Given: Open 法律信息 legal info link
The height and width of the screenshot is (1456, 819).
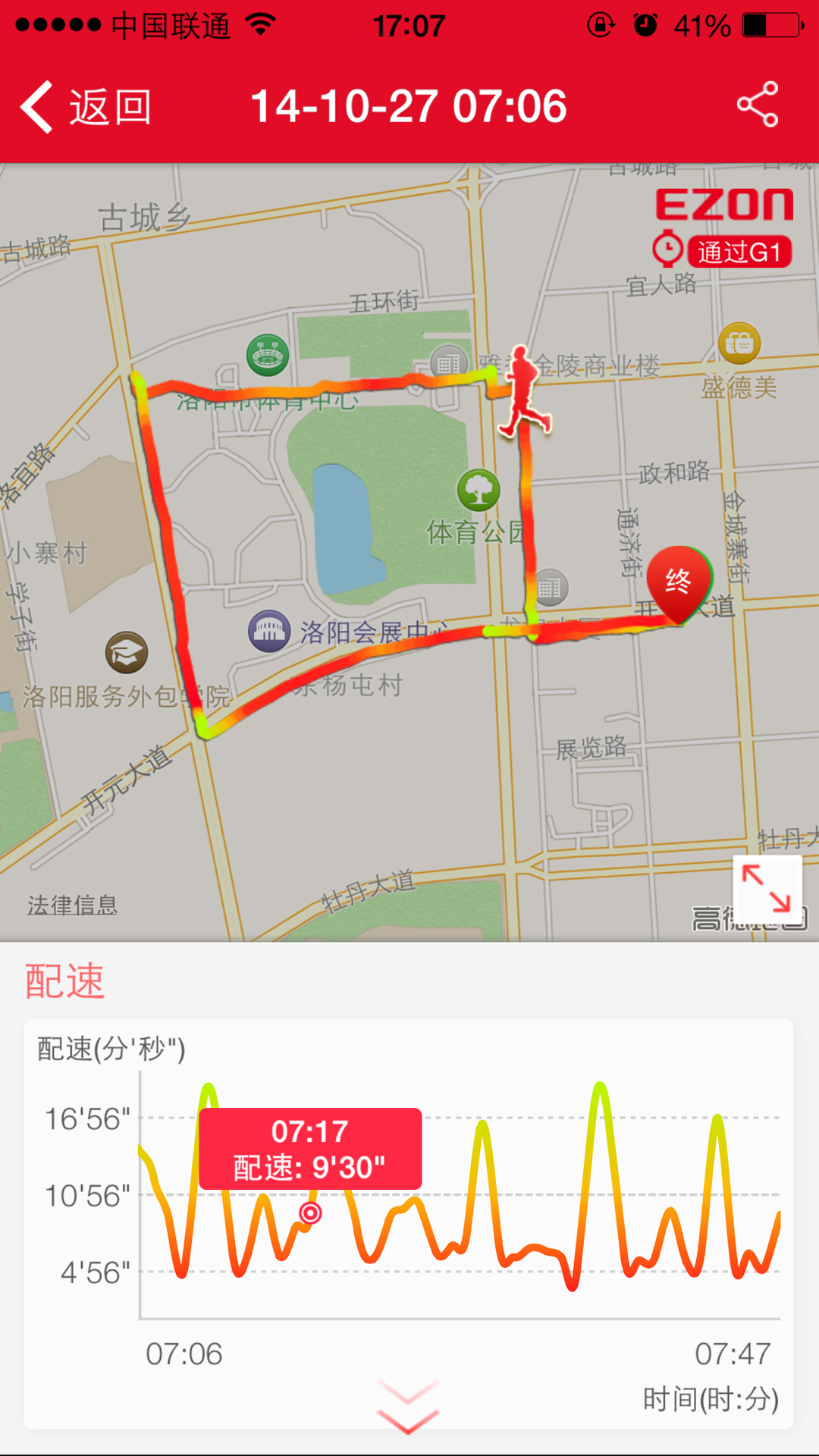Looking at the screenshot, I should pyautogui.click(x=72, y=904).
